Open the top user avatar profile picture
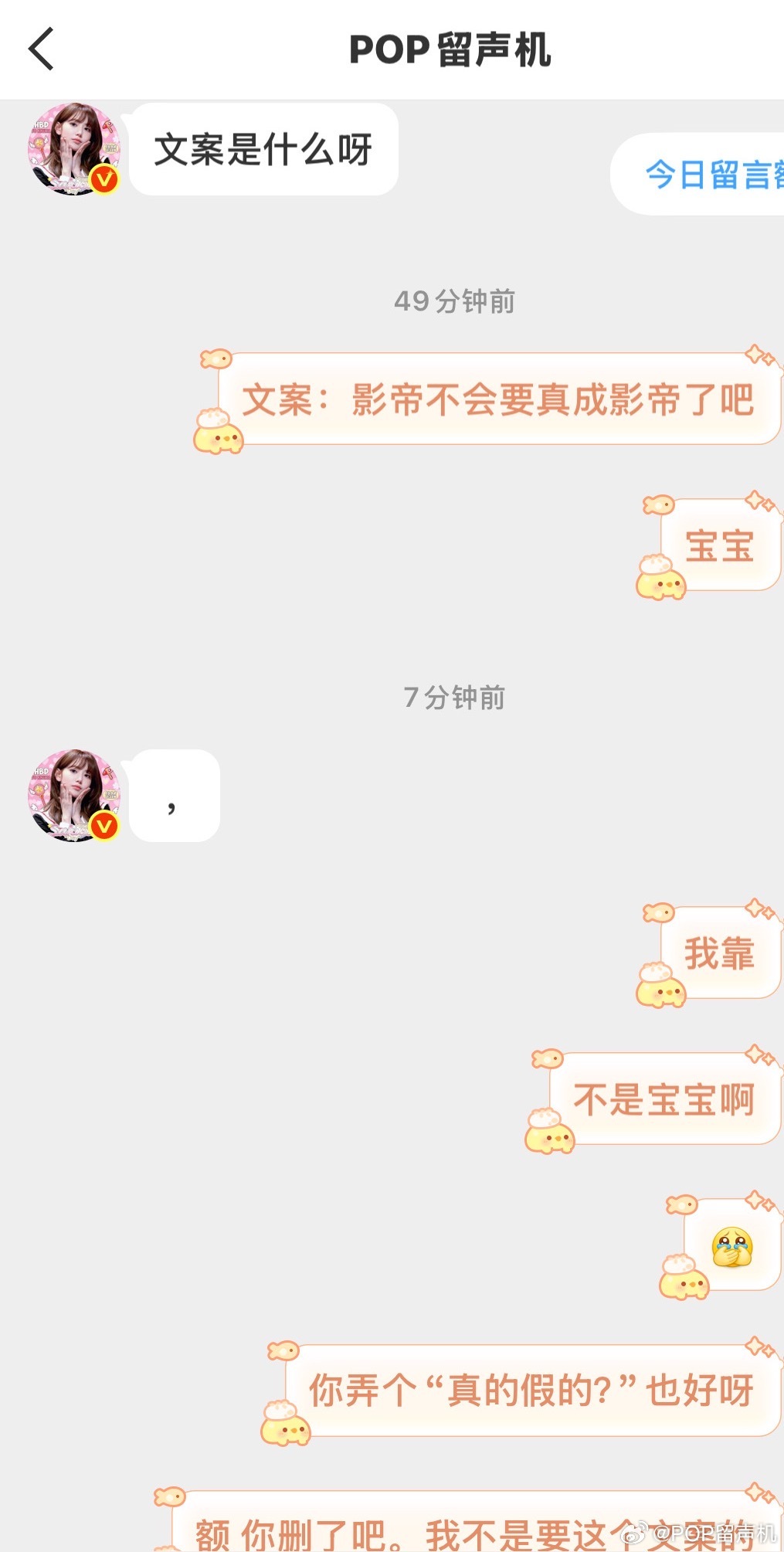Screen dimensions: 784x1552 pyautogui.click(x=73, y=147)
